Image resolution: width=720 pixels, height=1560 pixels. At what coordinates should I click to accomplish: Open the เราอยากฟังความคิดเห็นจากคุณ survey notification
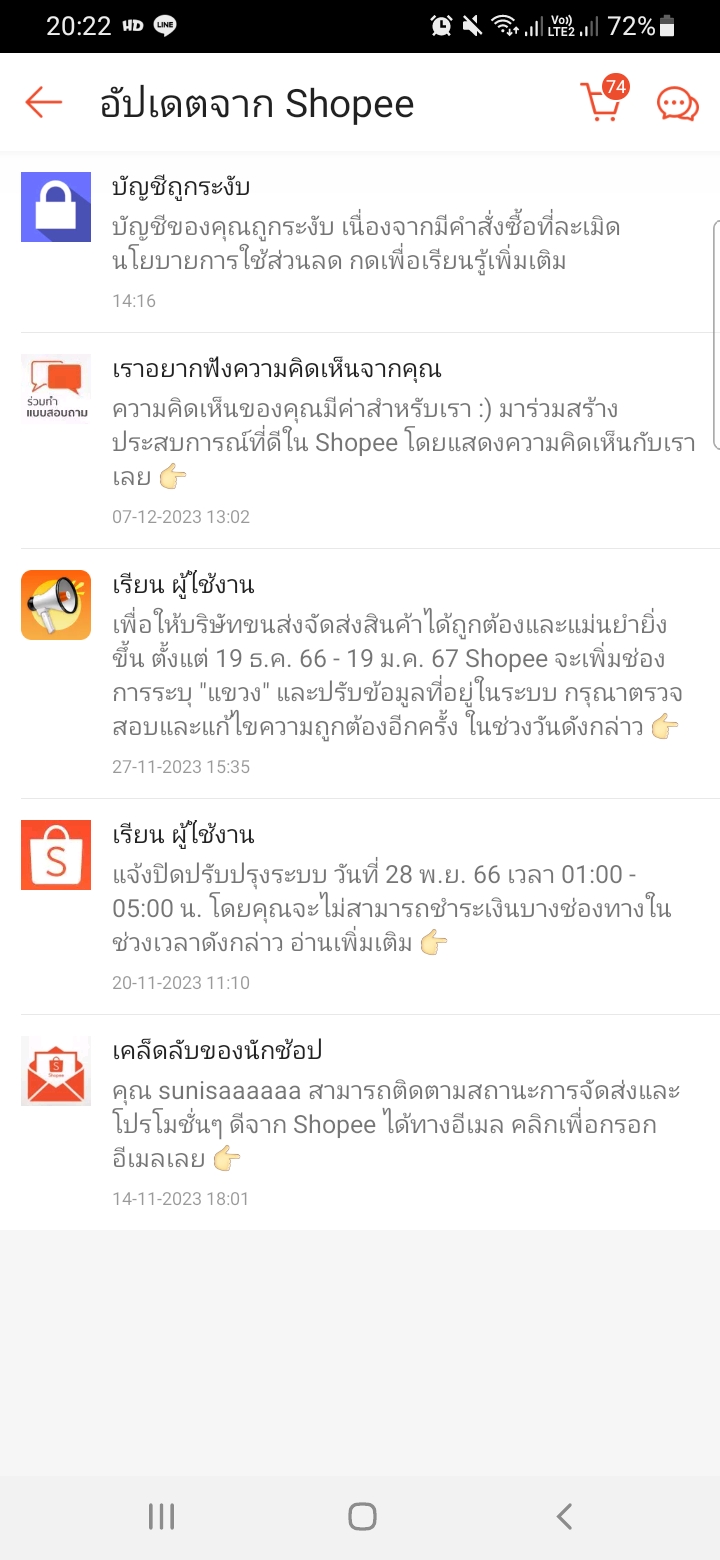click(360, 441)
